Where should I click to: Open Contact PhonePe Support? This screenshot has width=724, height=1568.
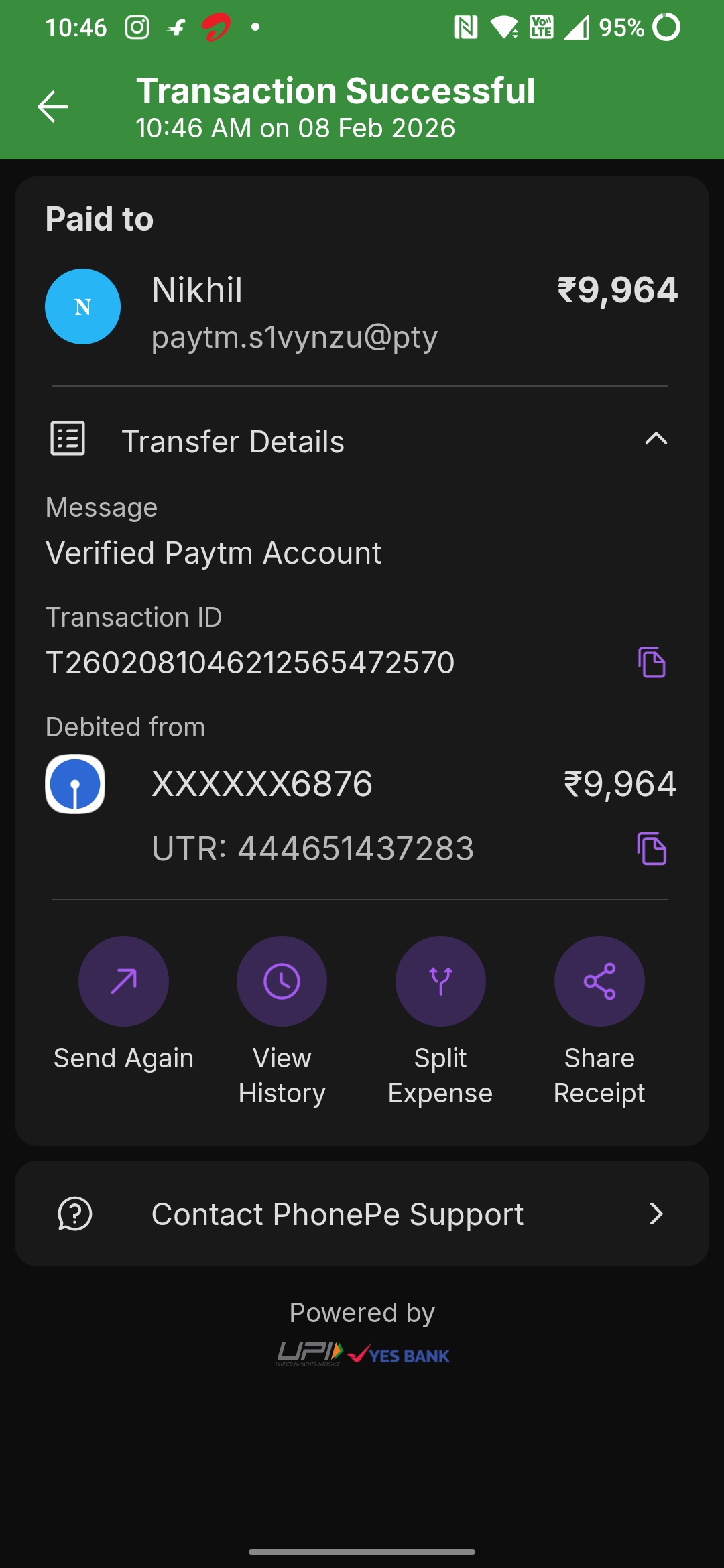(362, 1214)
